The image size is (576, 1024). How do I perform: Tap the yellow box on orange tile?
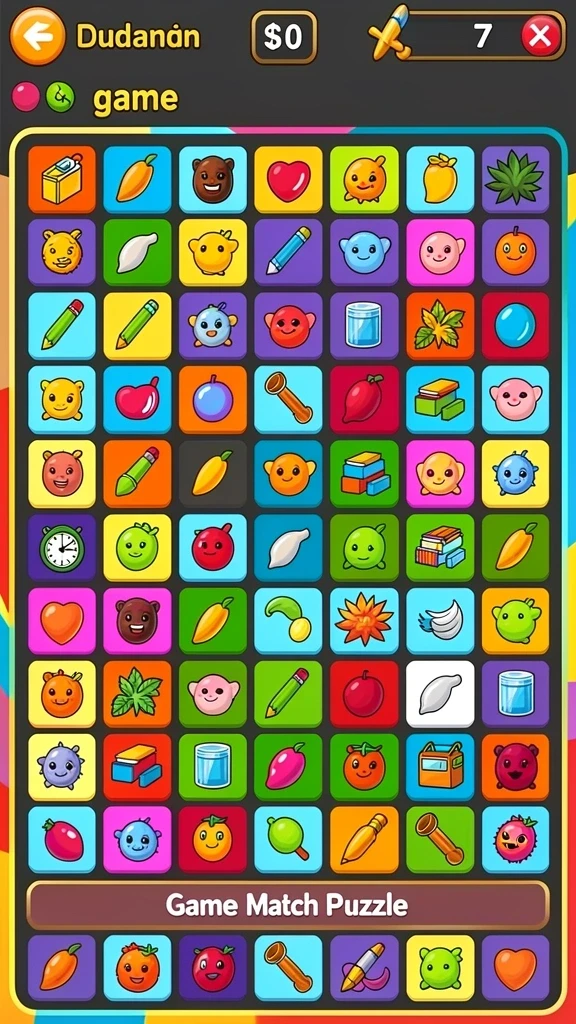(62, 180)
